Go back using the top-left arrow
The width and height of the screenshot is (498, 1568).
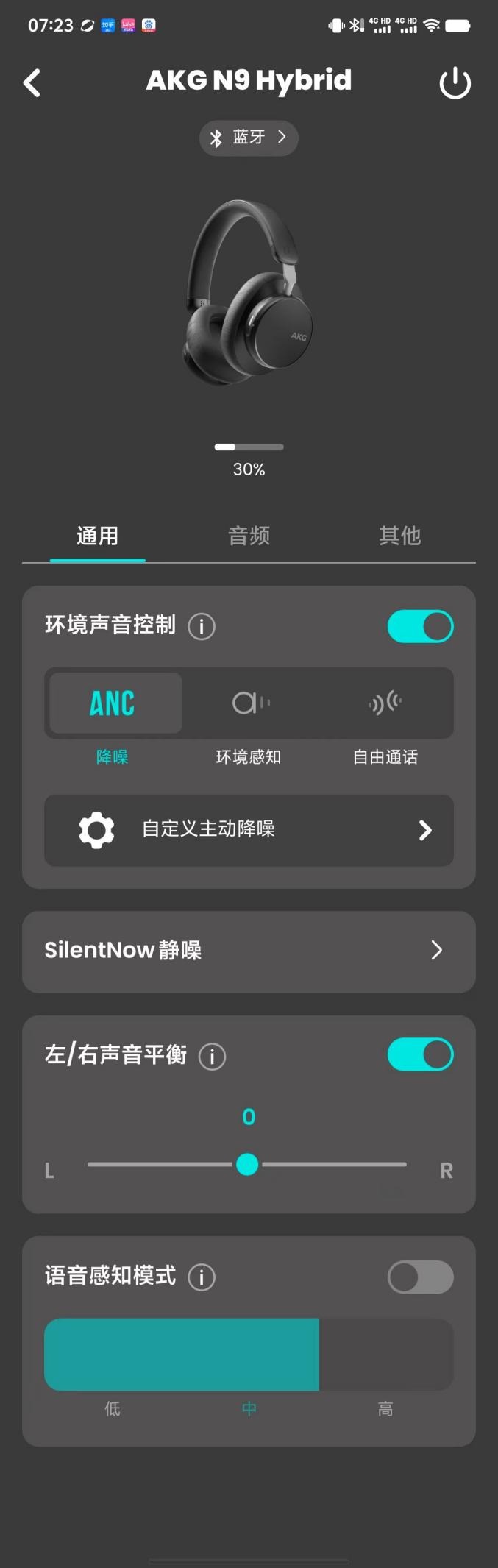[32, 83]
